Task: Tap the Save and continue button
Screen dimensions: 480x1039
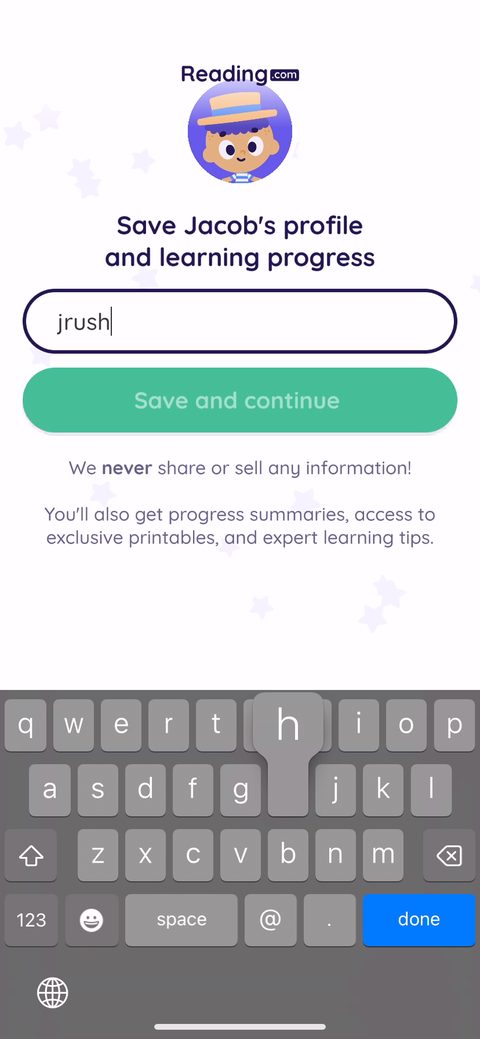Action: pyautogui.click(x=240, y=400)
